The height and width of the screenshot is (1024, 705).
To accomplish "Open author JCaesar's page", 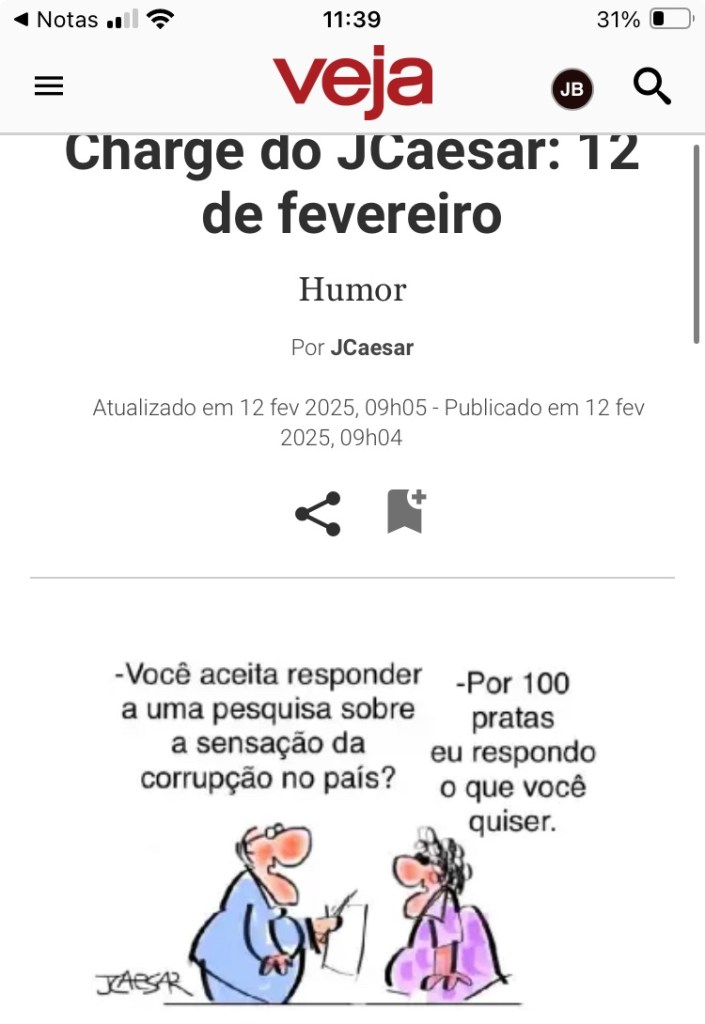I will pos(371,348).
